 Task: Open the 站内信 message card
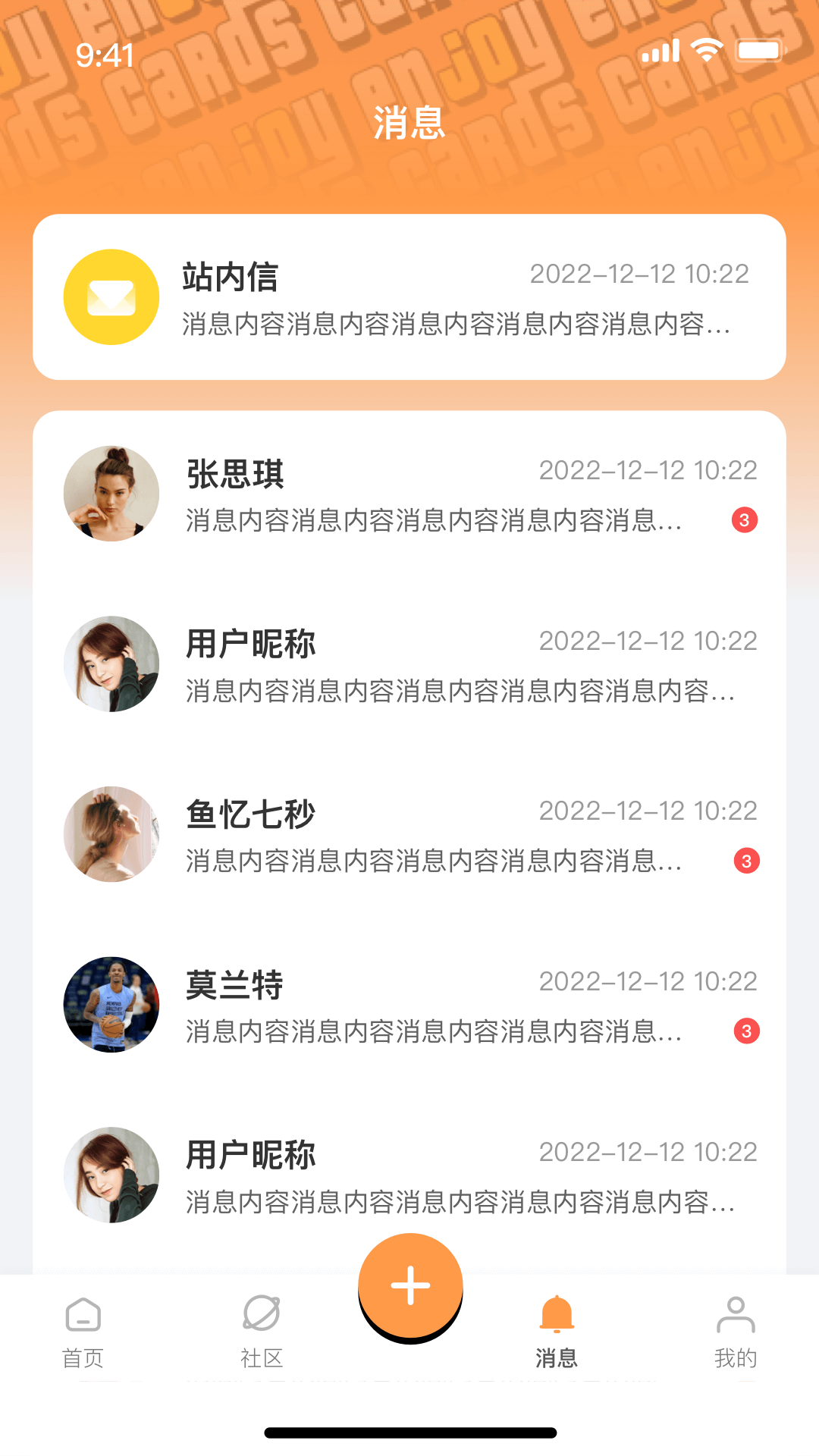click(x=409, y=297)
